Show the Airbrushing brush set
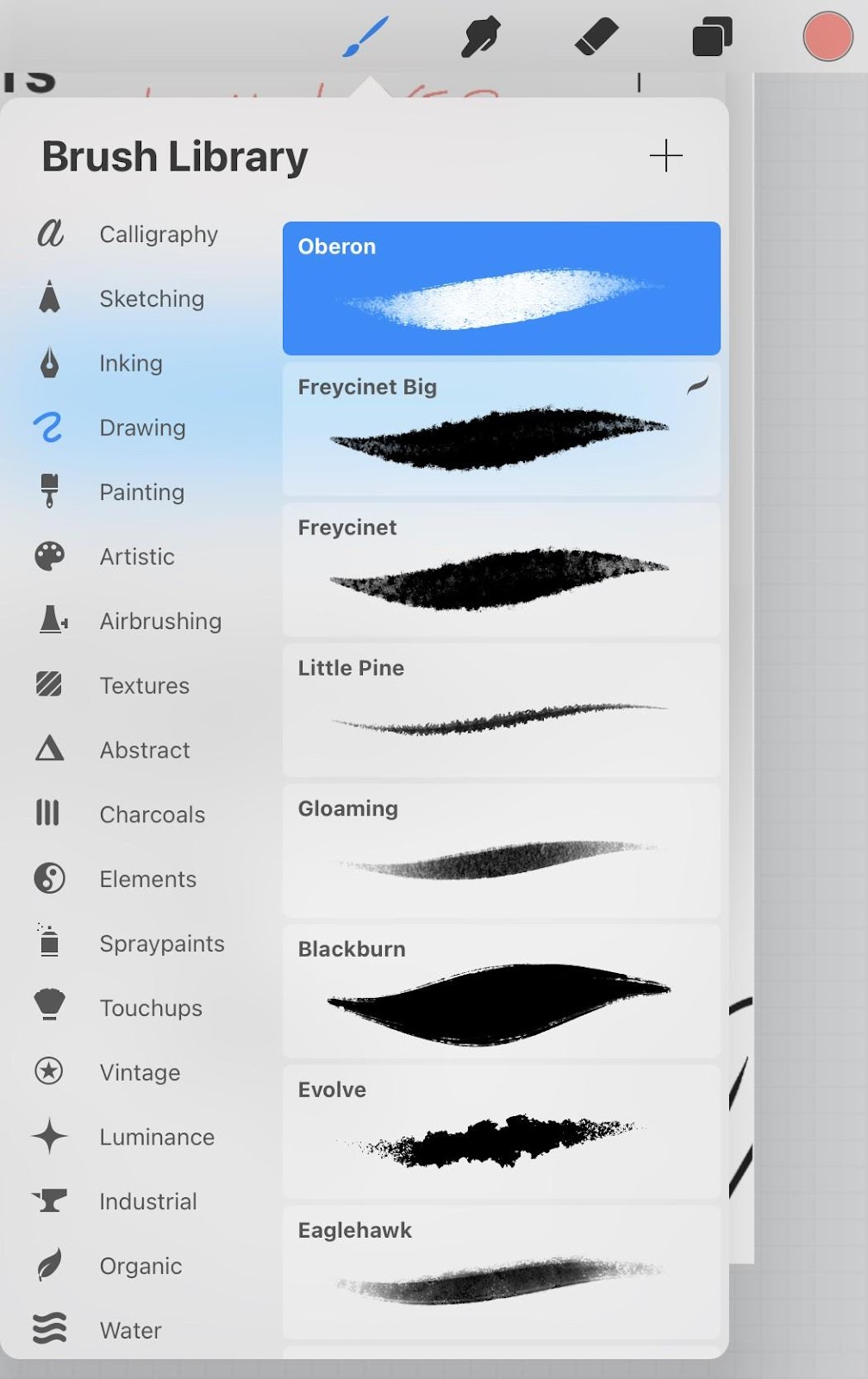 coord(159,621)
